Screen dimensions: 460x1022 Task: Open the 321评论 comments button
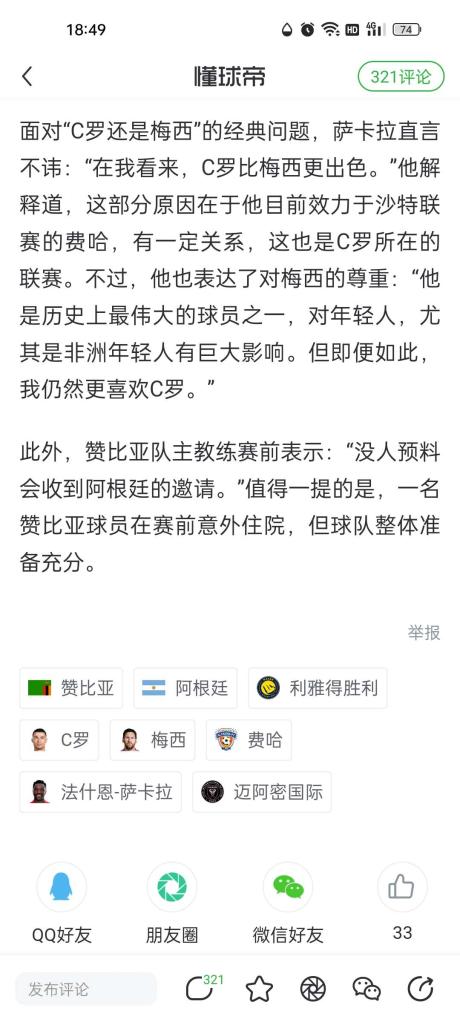[401, 77]
